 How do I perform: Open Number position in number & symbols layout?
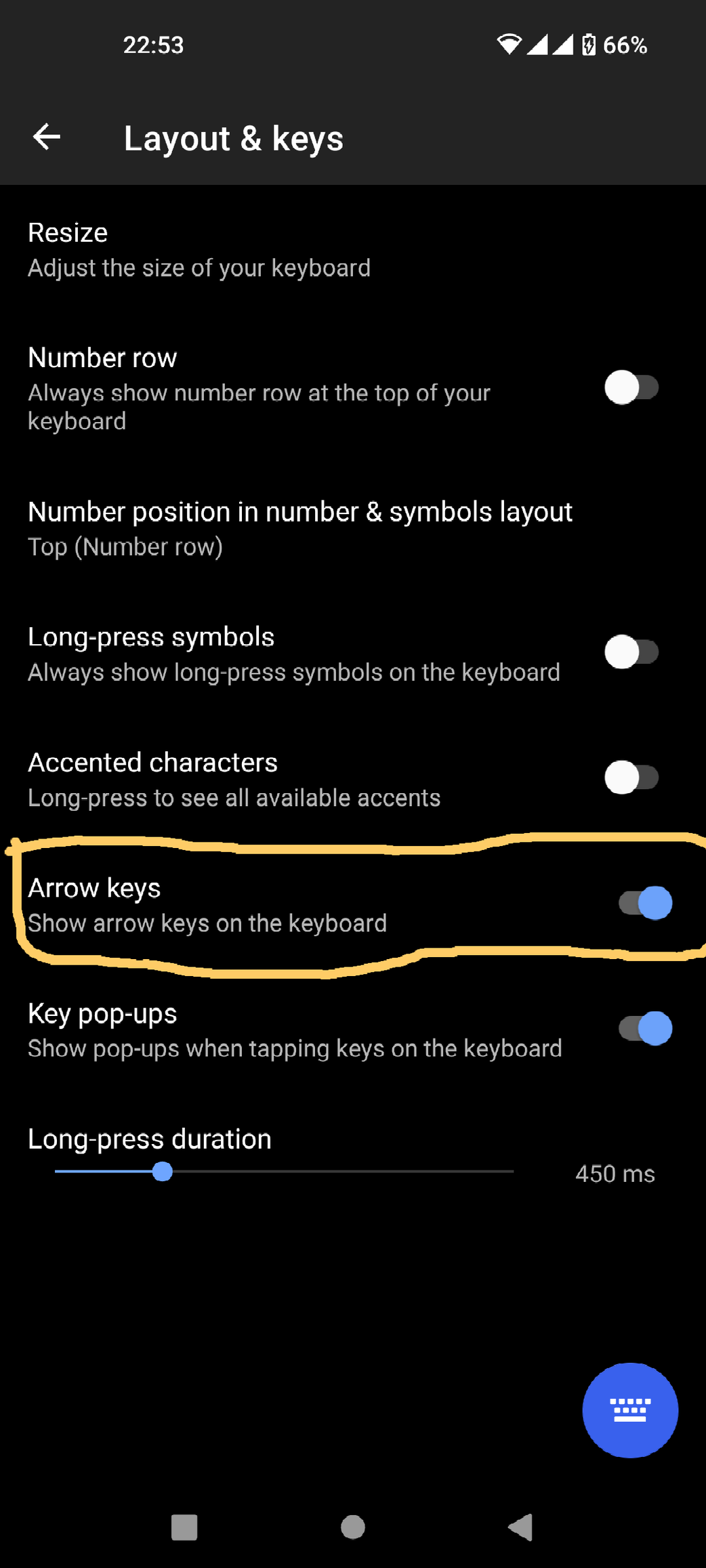tap(353, 528)
